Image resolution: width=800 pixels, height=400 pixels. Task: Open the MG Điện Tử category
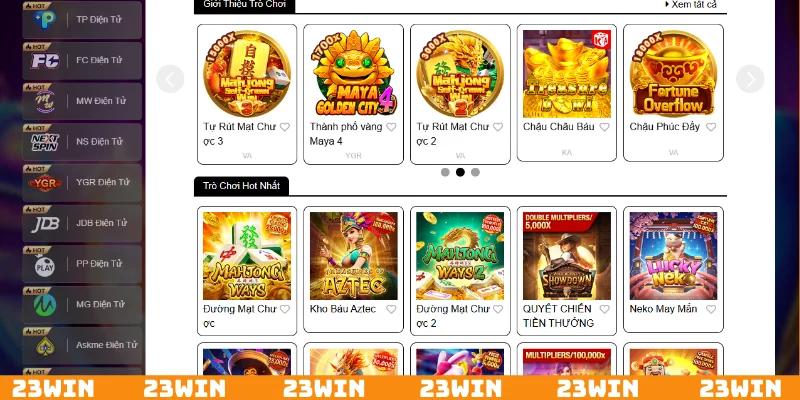83,304
